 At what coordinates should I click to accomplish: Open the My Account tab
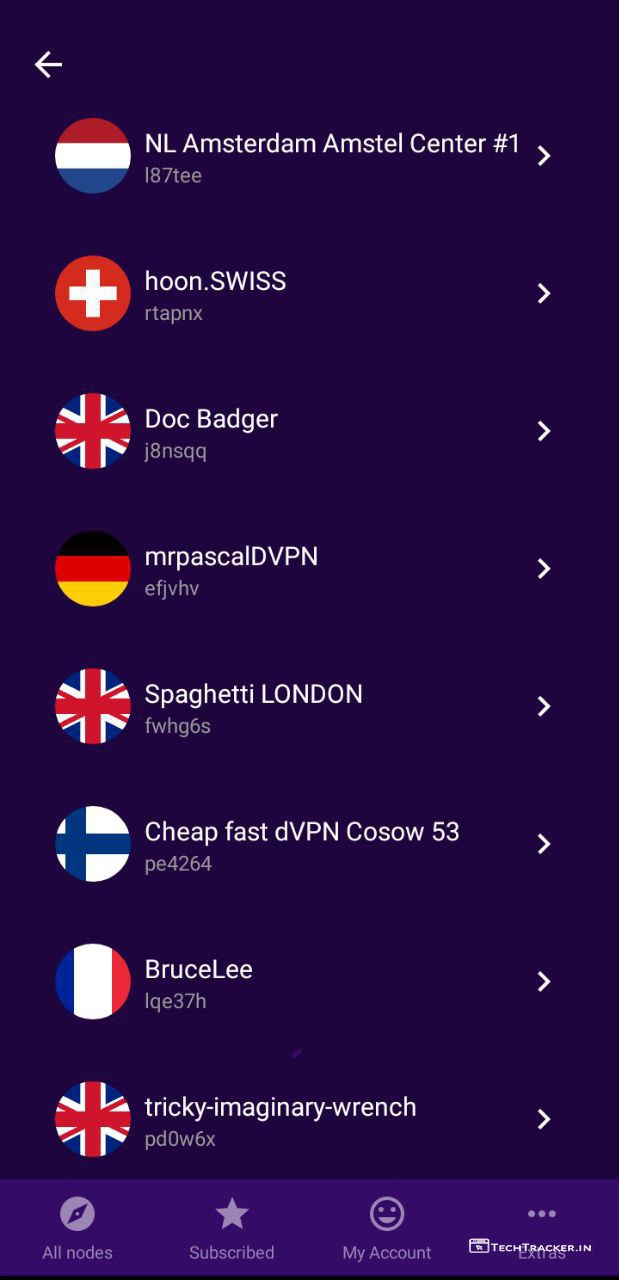click(x=387, y=1230)
